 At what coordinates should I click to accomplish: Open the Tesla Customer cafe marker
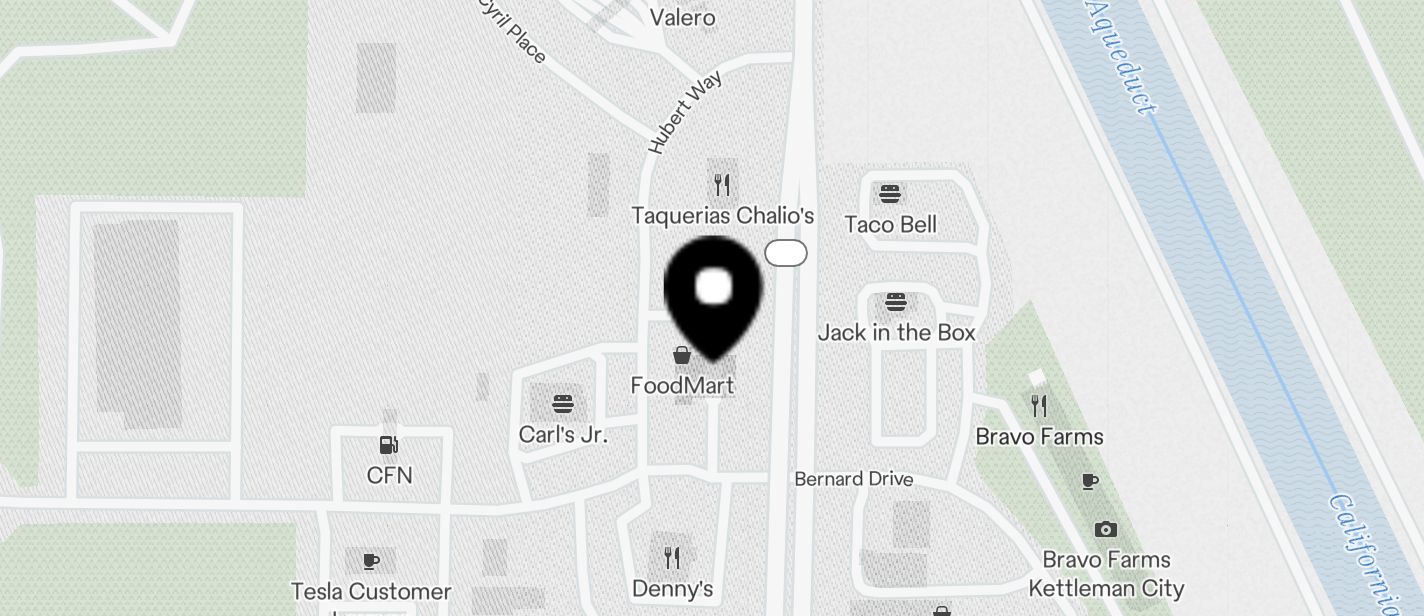(x=371, y=562)
